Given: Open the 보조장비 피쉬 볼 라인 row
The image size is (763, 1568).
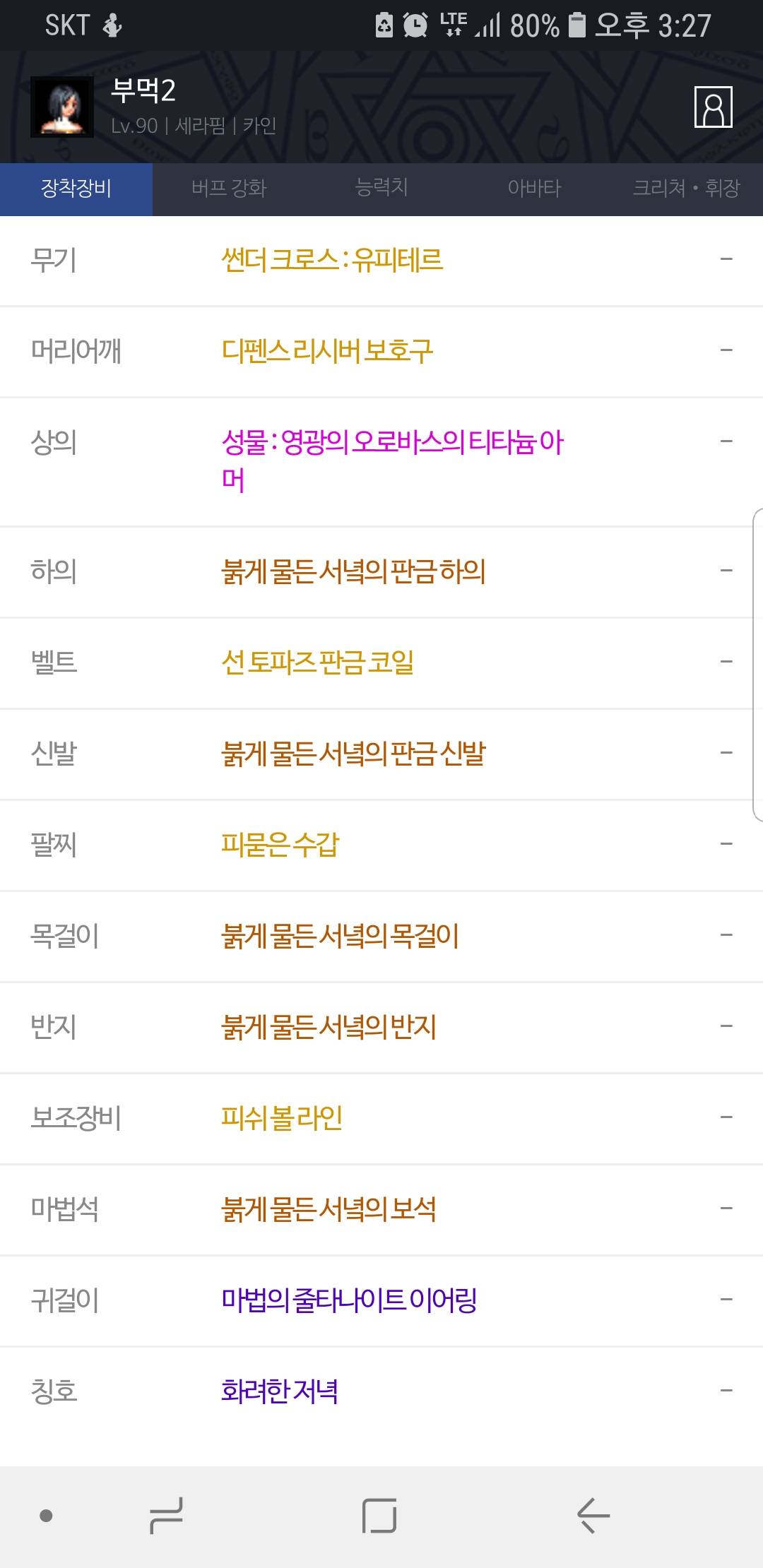Looking at the screenshot, I should (x=381, y=1118).
